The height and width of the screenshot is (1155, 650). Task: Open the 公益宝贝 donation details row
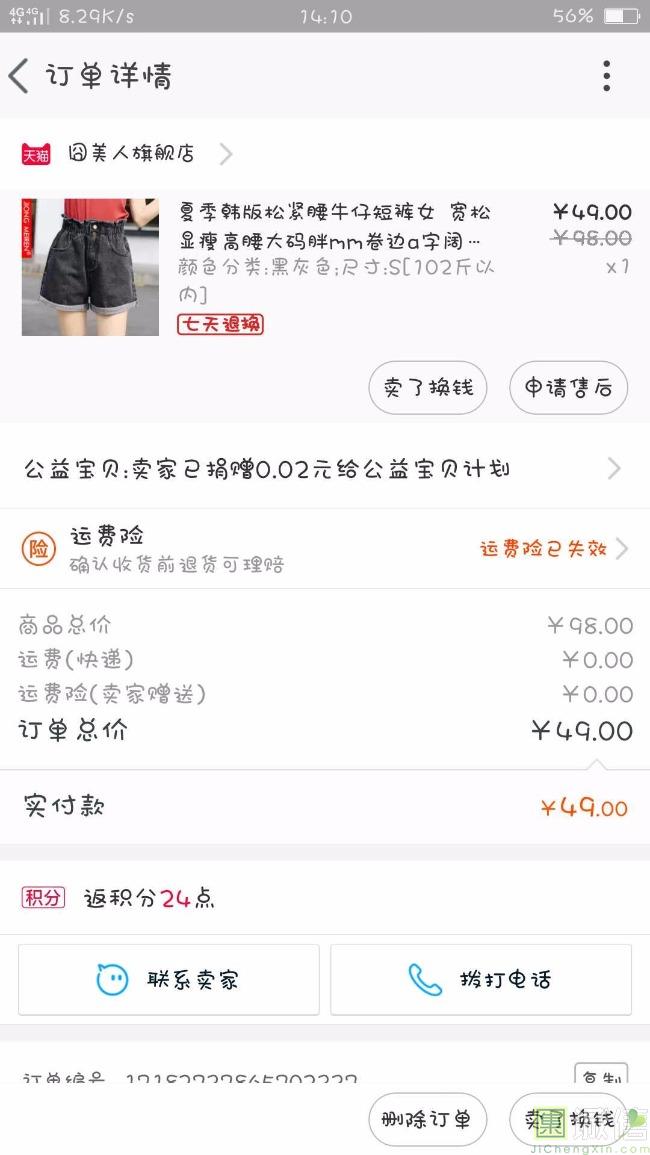click(x=324, y=469)
